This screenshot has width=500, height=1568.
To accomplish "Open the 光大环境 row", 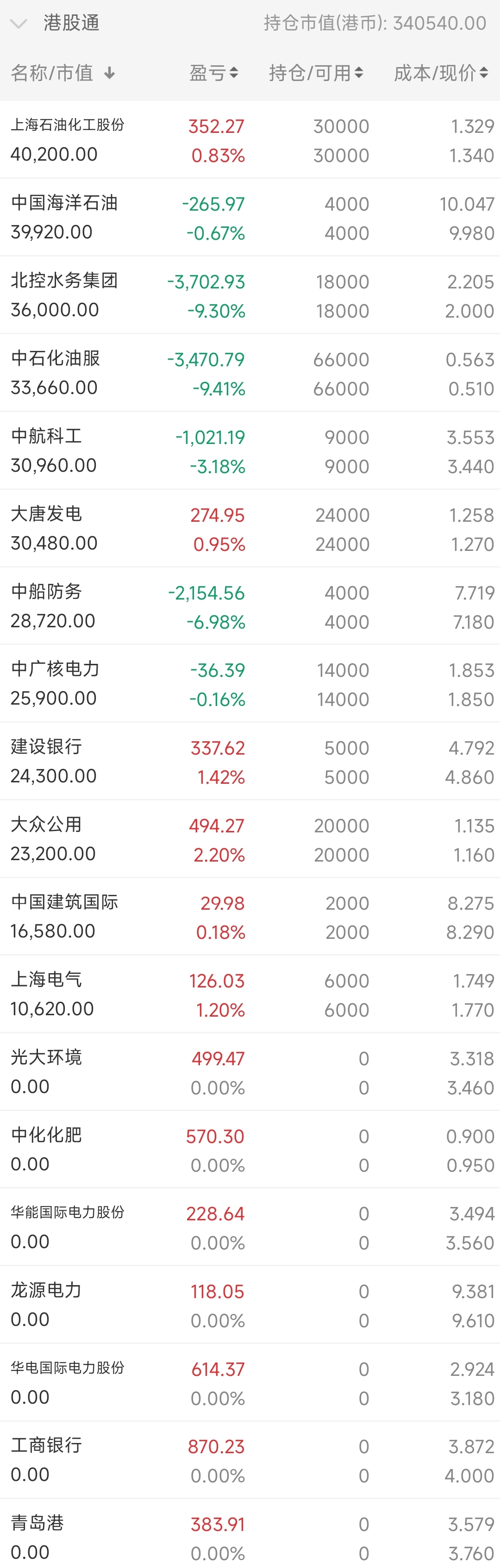I will point(250,1073).
